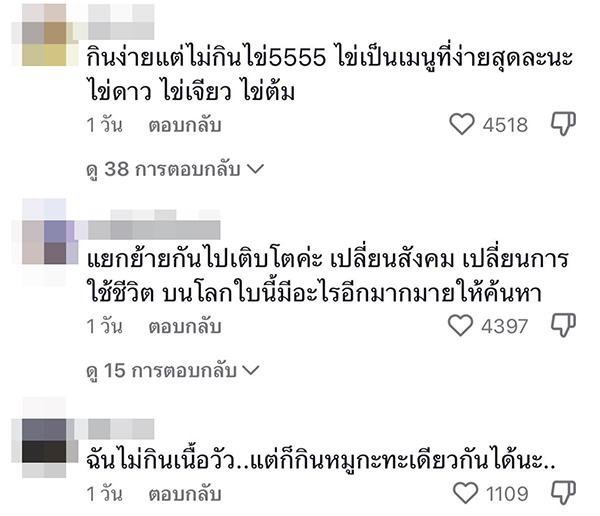This screenshot has height=516, width=600.
Task: Open profile of the 4397-likes comment's author
Action: (44, 238)
